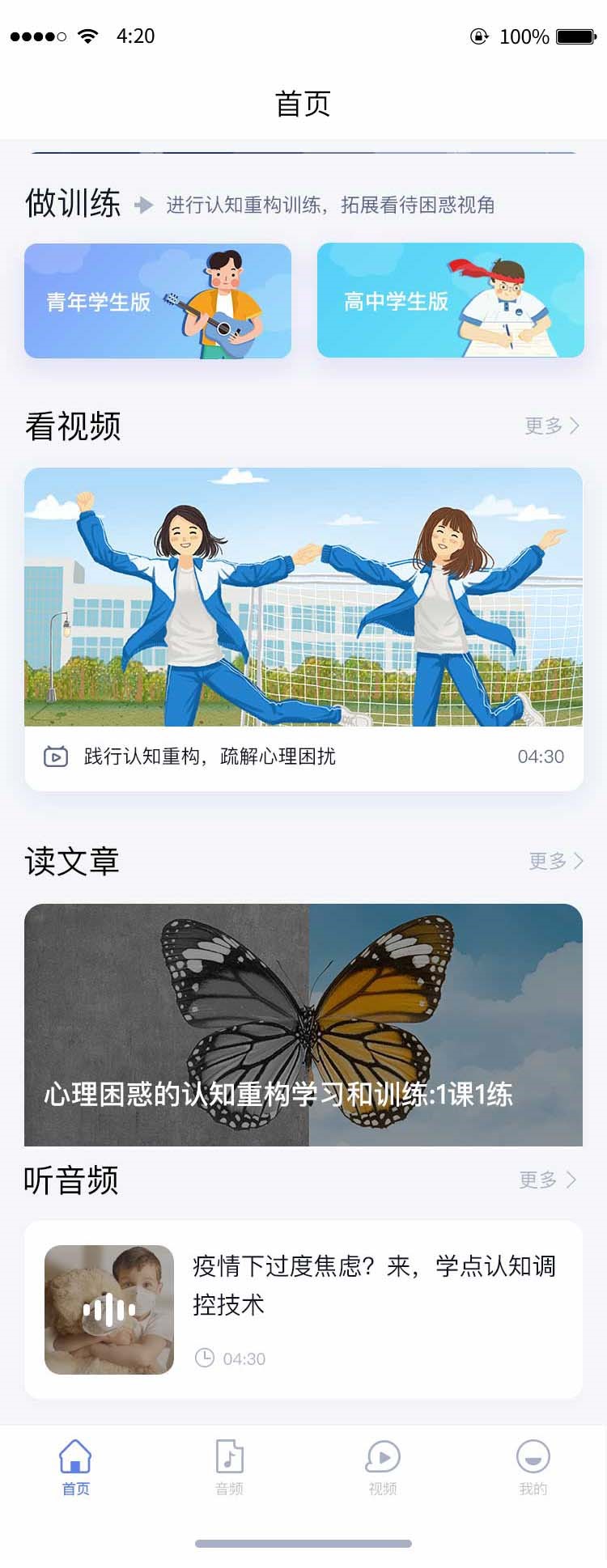
Task: Switch to the 音频 tab
Action: point(229,1468)
